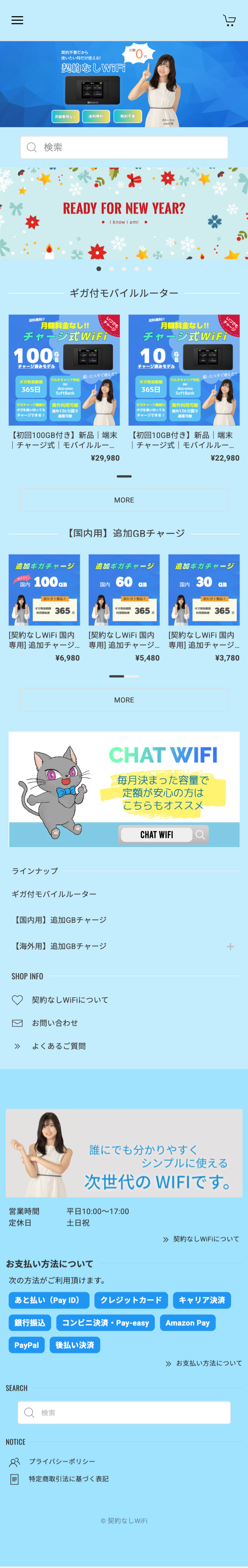Expand 【海外用】追加GBチャージ with the plus
Screen dimensions: 248x1568
230,947
